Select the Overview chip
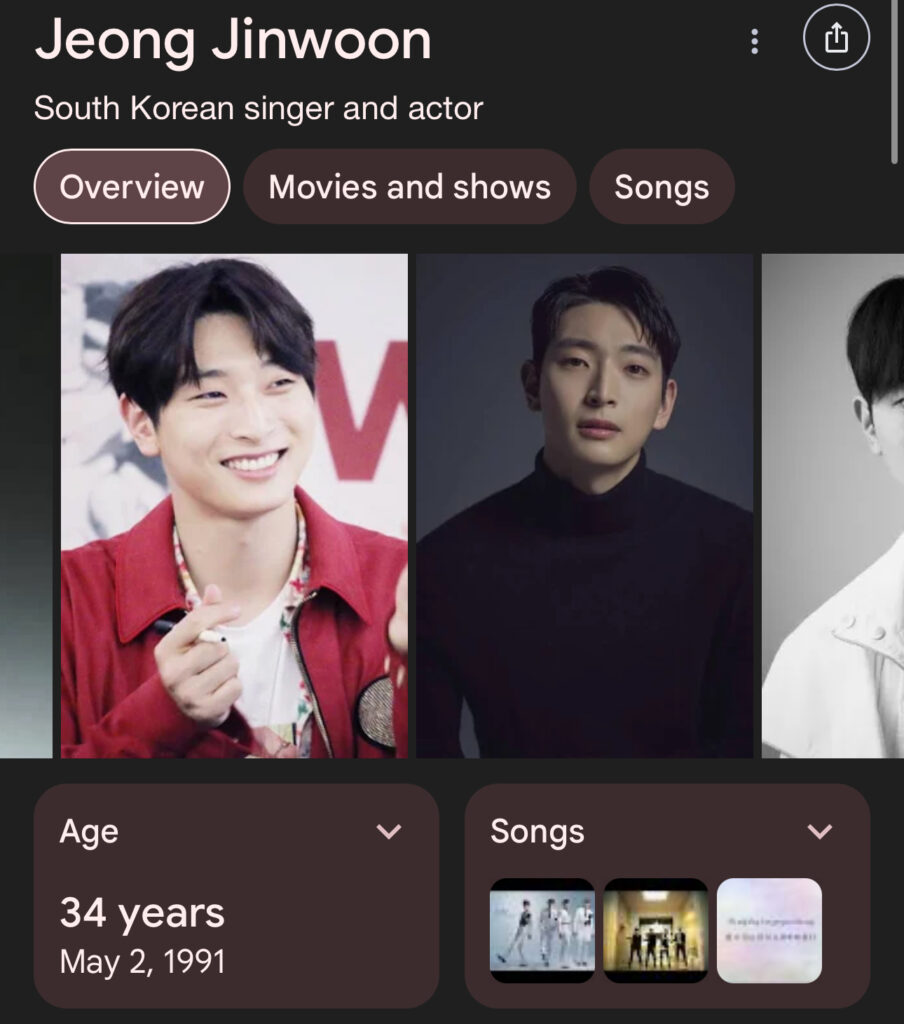Screen dimensions: 904x1024 (132, 187)
